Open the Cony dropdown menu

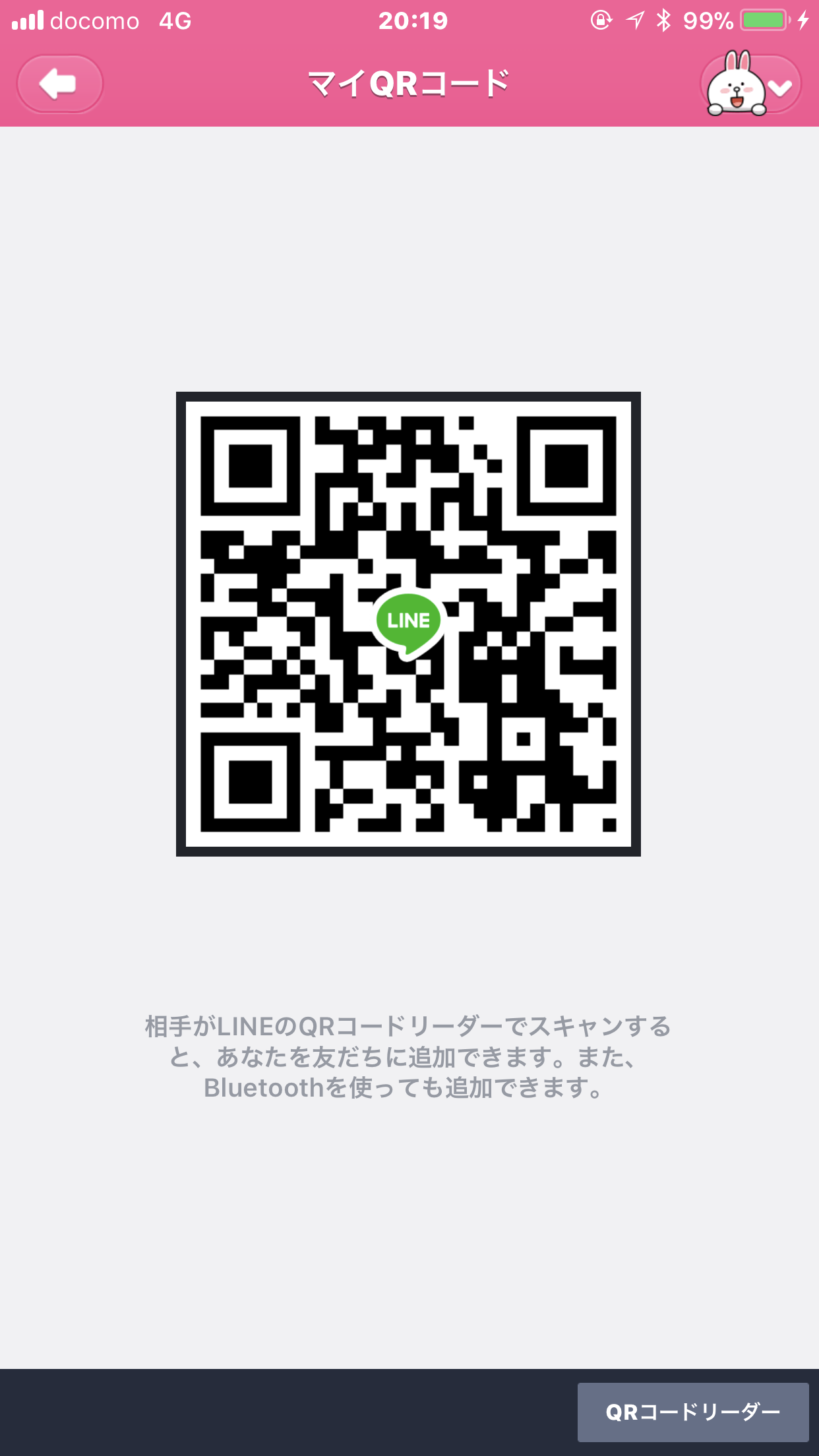pyautogui.click(x=752, y=84)
